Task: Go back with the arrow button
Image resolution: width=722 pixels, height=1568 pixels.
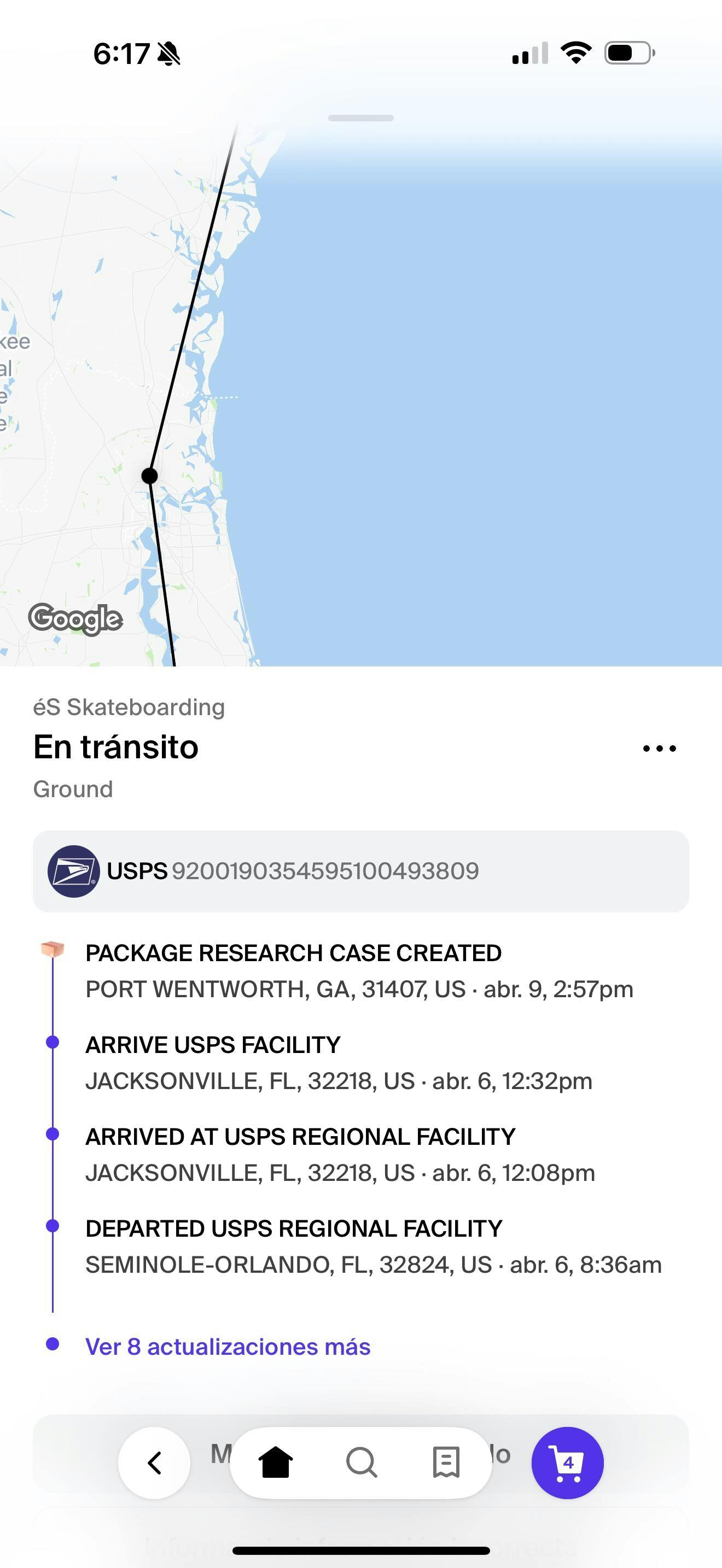Action: [x=154, y=1462]
